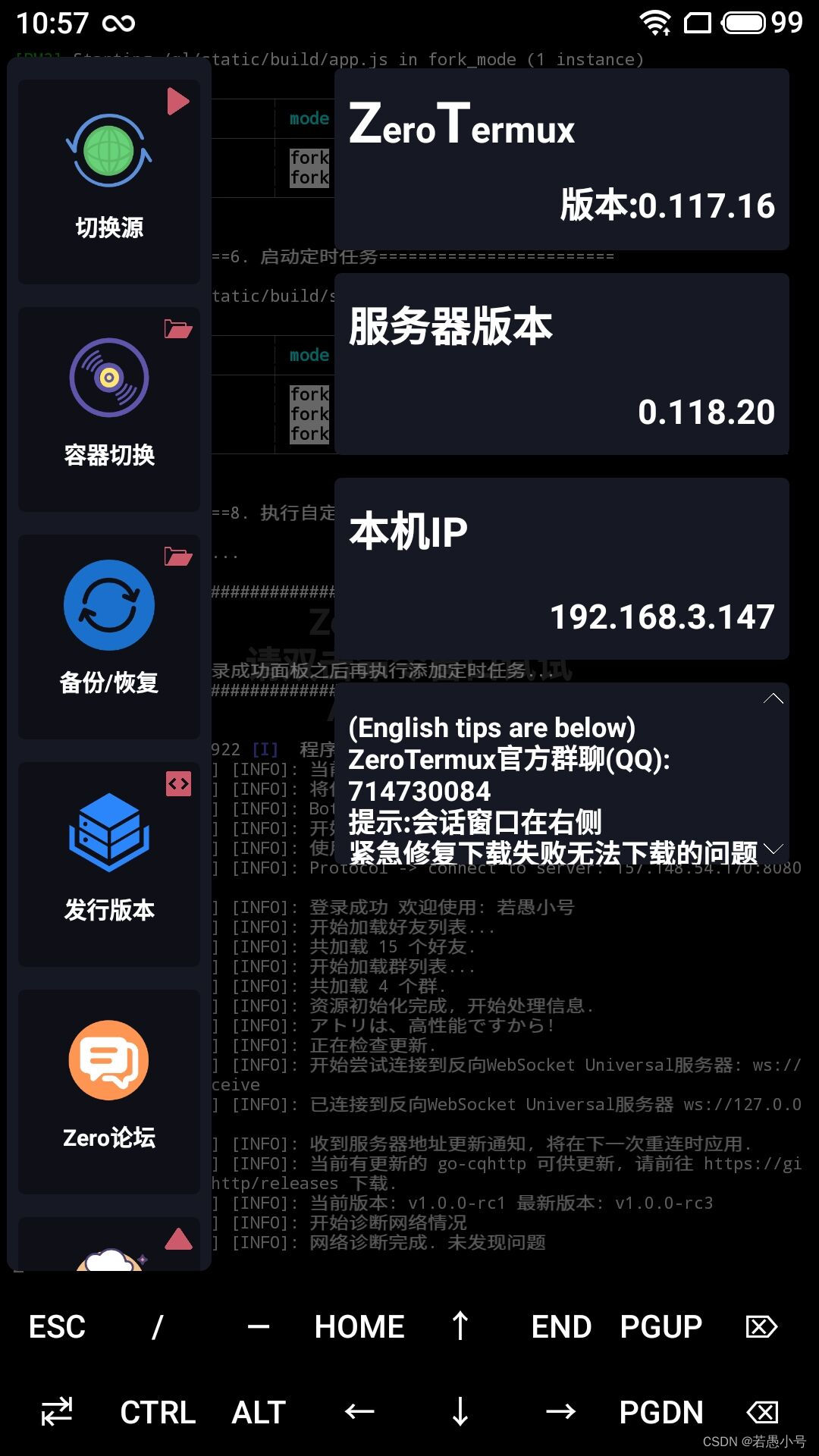This screenshot has width=819, height=1456.
Task: Expand the tips panel with the down chevron
Action: point(773,851)
